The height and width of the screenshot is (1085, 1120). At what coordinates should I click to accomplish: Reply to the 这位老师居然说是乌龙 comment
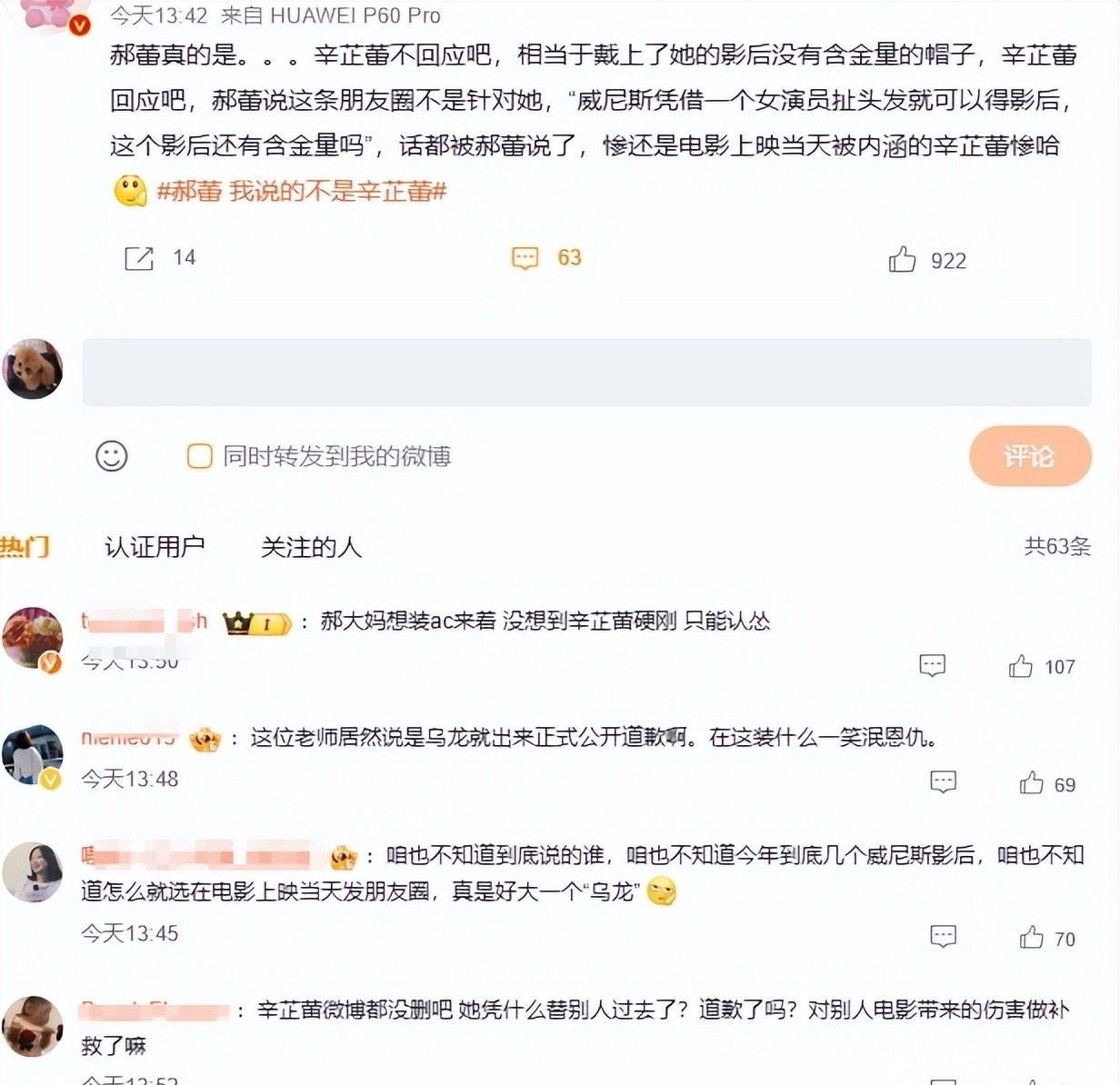(x=944, y=782)
